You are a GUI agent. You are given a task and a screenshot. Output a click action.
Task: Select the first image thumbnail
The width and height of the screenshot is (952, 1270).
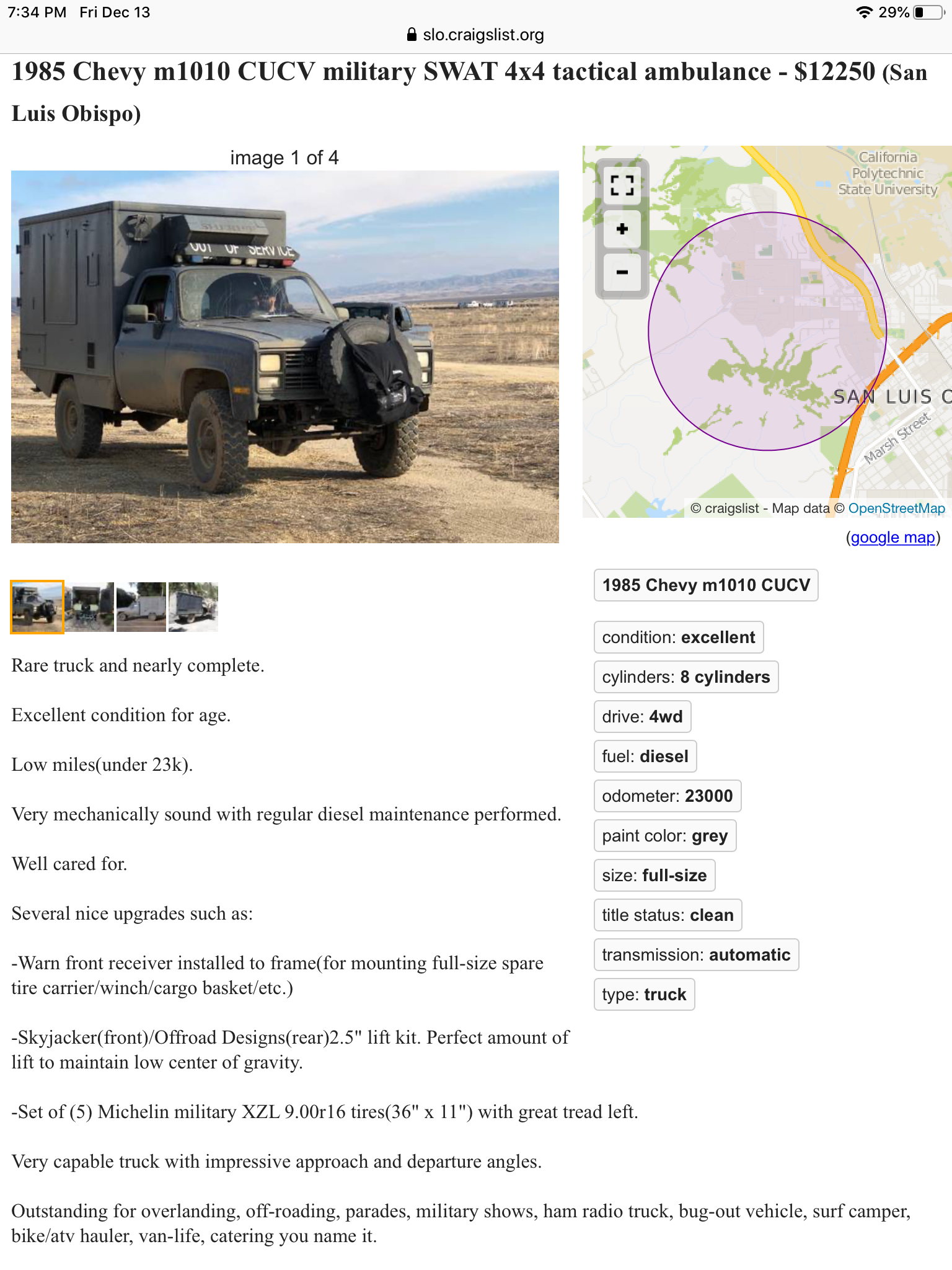point(37,606)
